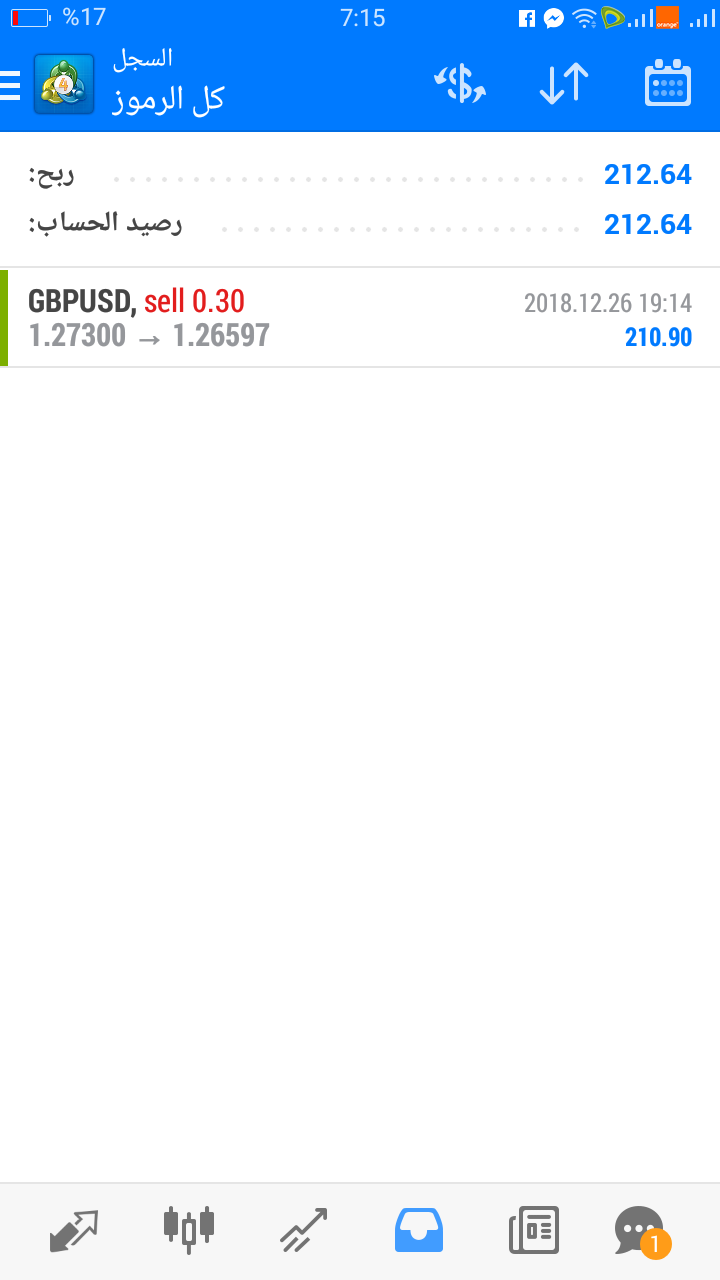Open the GBPUSD sell 0.30 trade entry
Screen dimensions: 720x1280
pyautogui.click(x=360, y=318)
